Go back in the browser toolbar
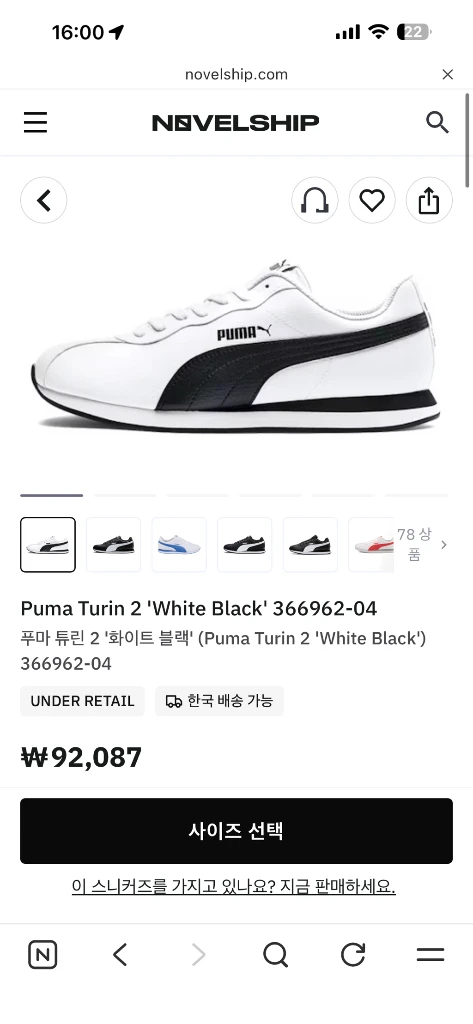473x1024 pixels. coord(120,955)
